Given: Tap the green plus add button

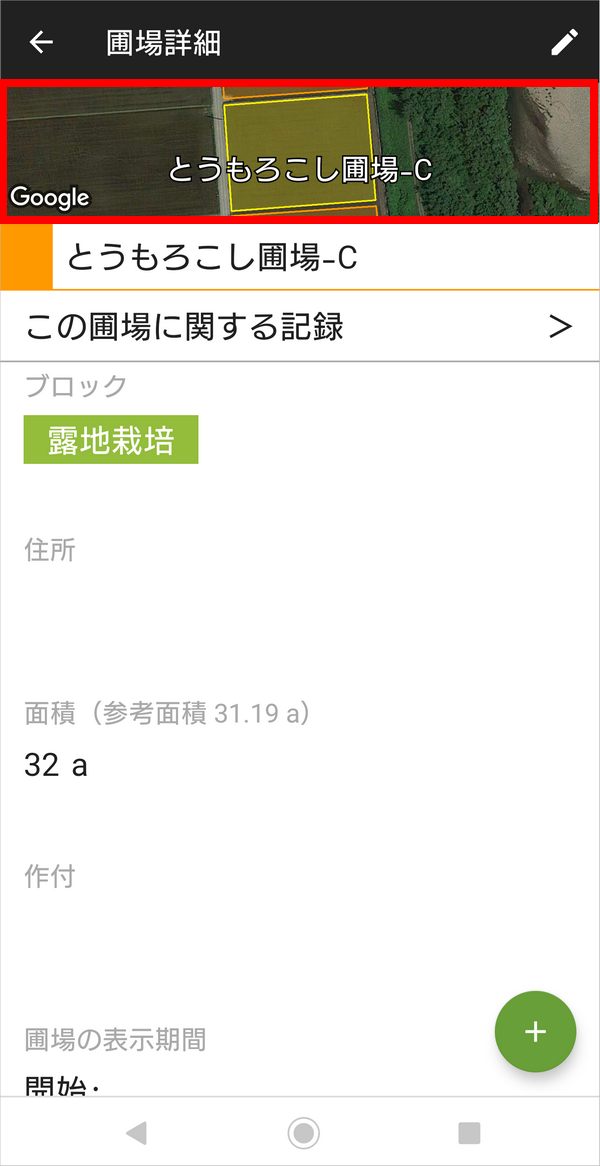Looking at the screenshot, I should tap(535, 1031).
